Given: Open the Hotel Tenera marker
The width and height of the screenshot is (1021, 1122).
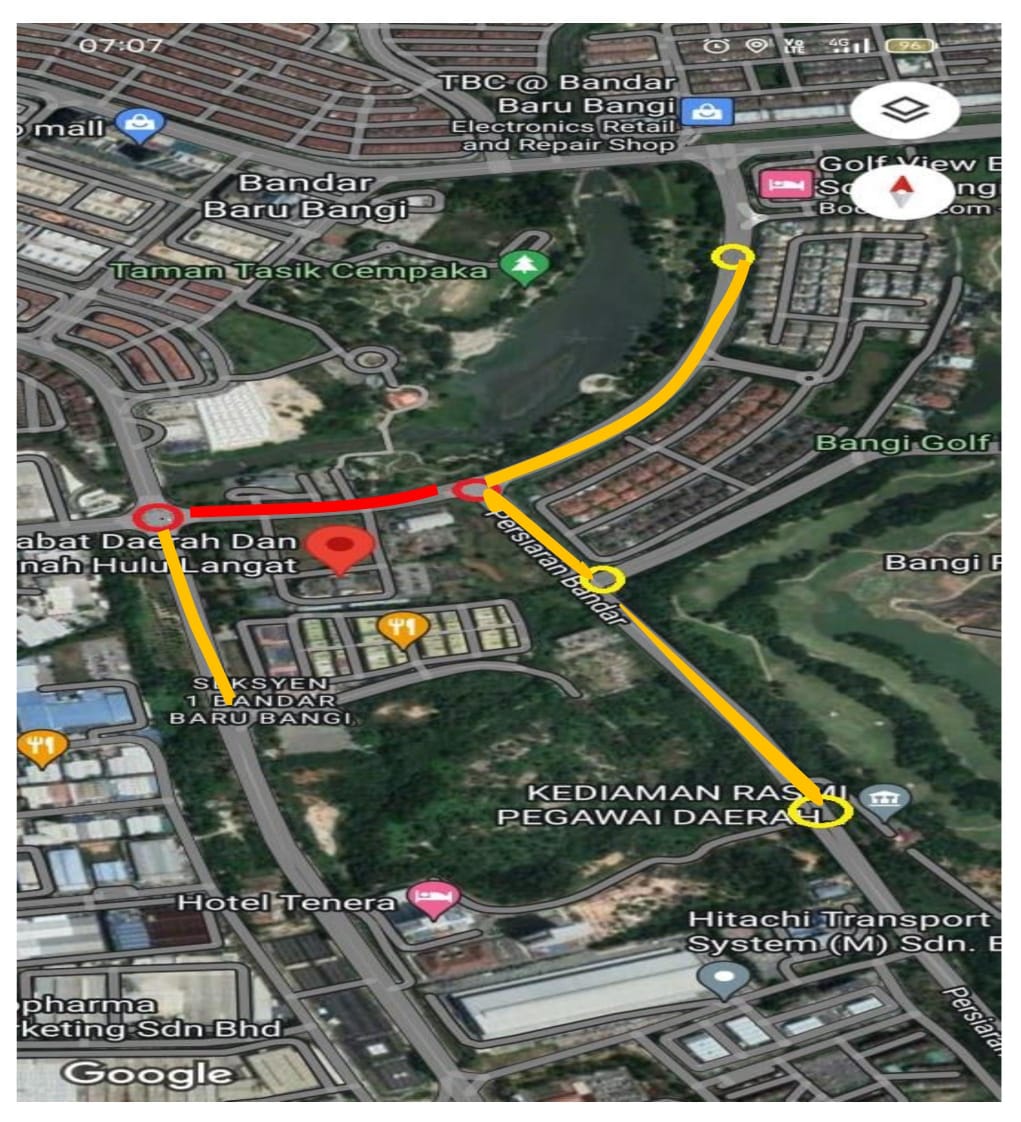Looking at the screenshot, I should click(436, 896).
